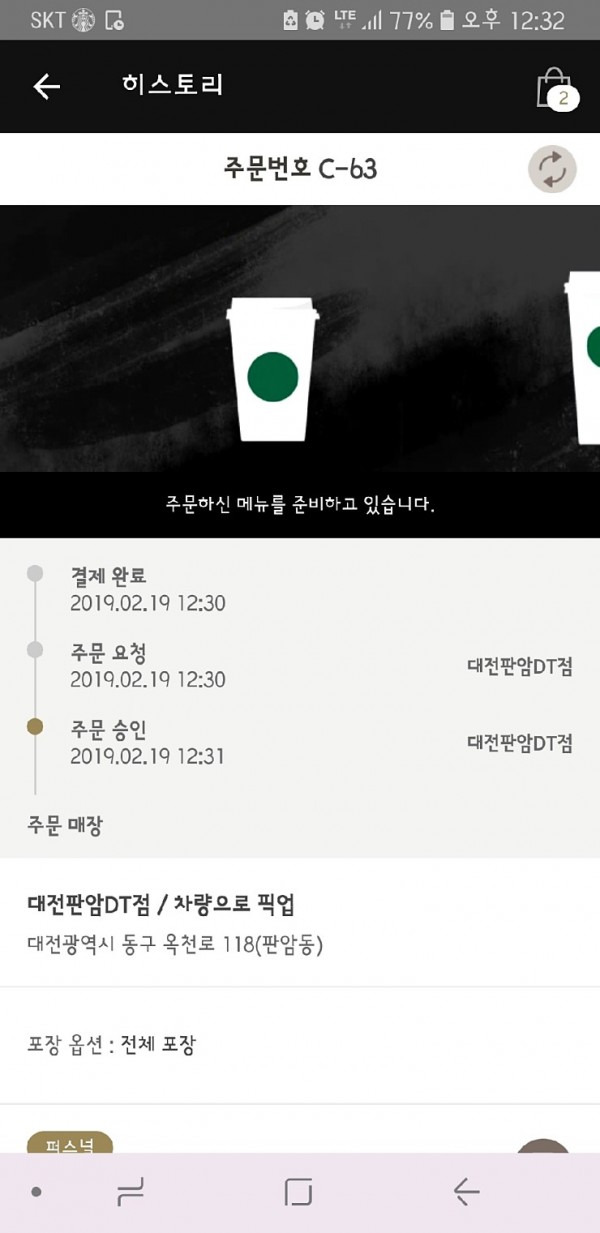The height and width of the screenshot is (1233, 600).
Task: Refresh the order status for C-63
Action: (553, 169)
